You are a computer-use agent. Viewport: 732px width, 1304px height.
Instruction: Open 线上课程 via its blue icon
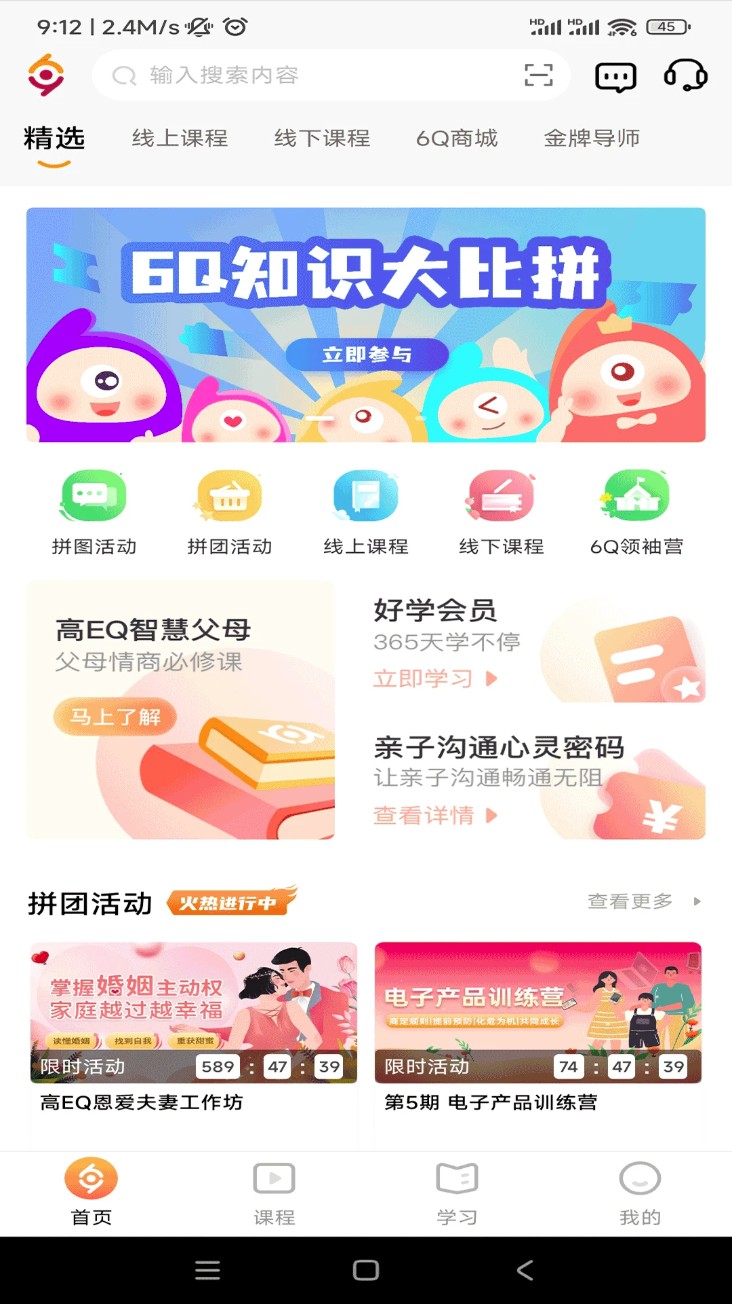pyautogui.click(x=365, y=497)
